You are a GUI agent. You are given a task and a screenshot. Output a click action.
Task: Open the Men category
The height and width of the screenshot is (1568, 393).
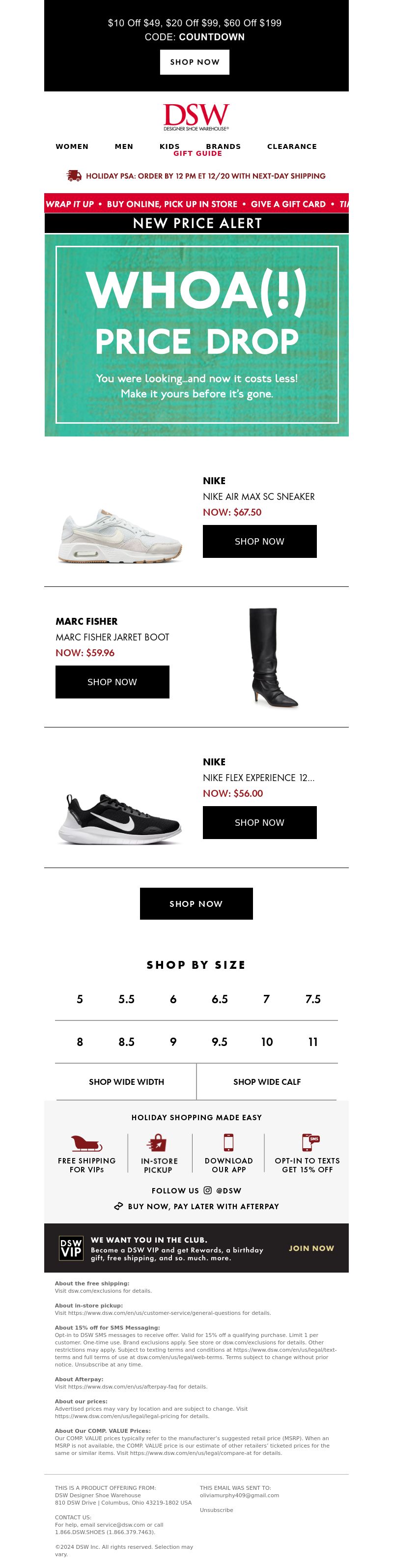pos(123,146)
